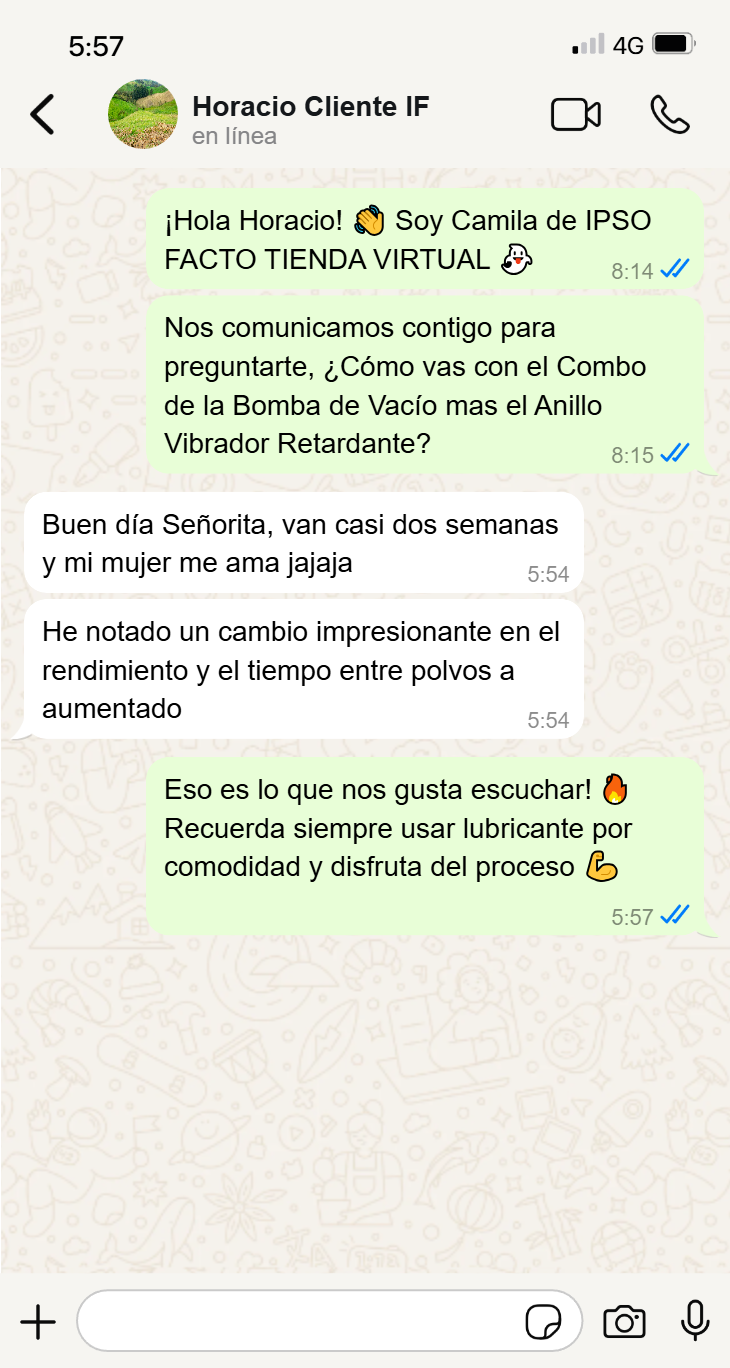Tap the blue double checkmarks at 5:57
This screenshot has width=730, height=1368.
(x=676, y=915)
